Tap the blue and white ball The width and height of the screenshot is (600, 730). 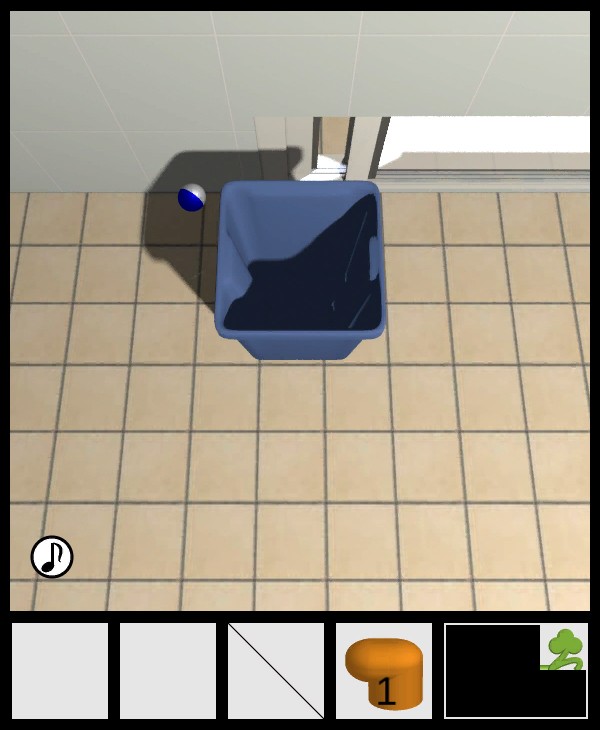(191, 198)
